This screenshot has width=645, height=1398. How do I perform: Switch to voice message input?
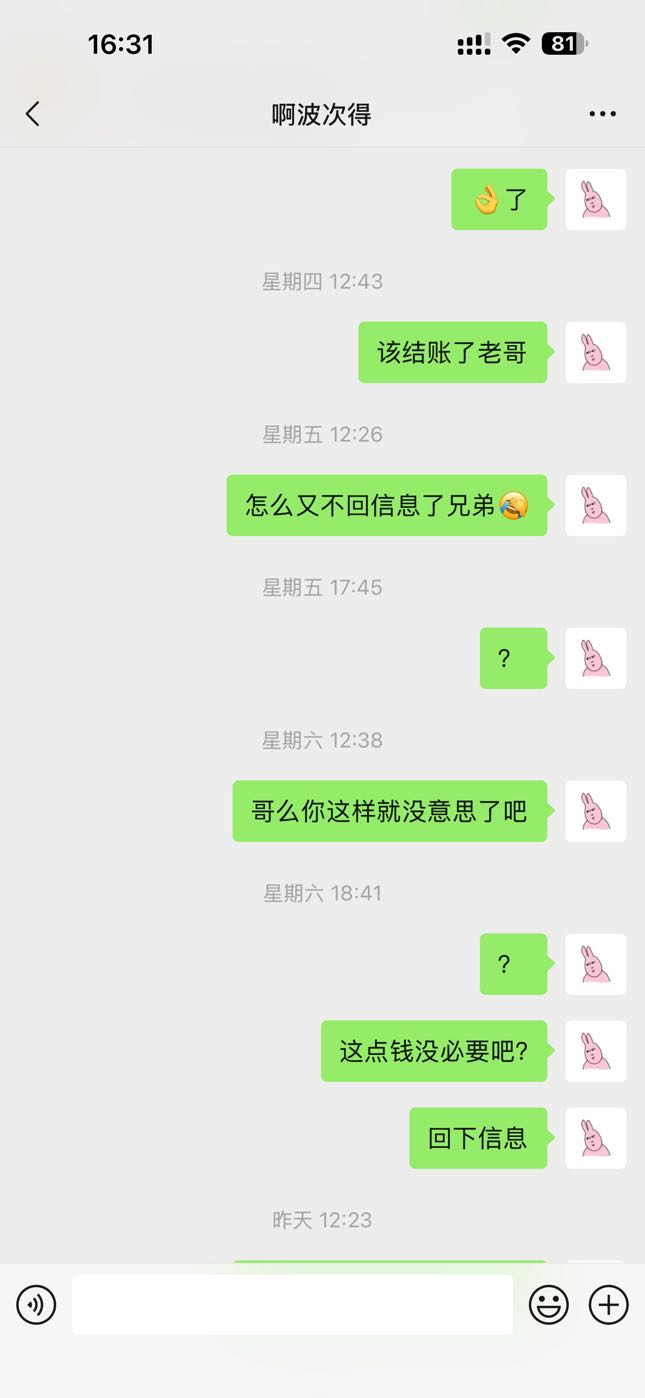[x=36, y=1304]
